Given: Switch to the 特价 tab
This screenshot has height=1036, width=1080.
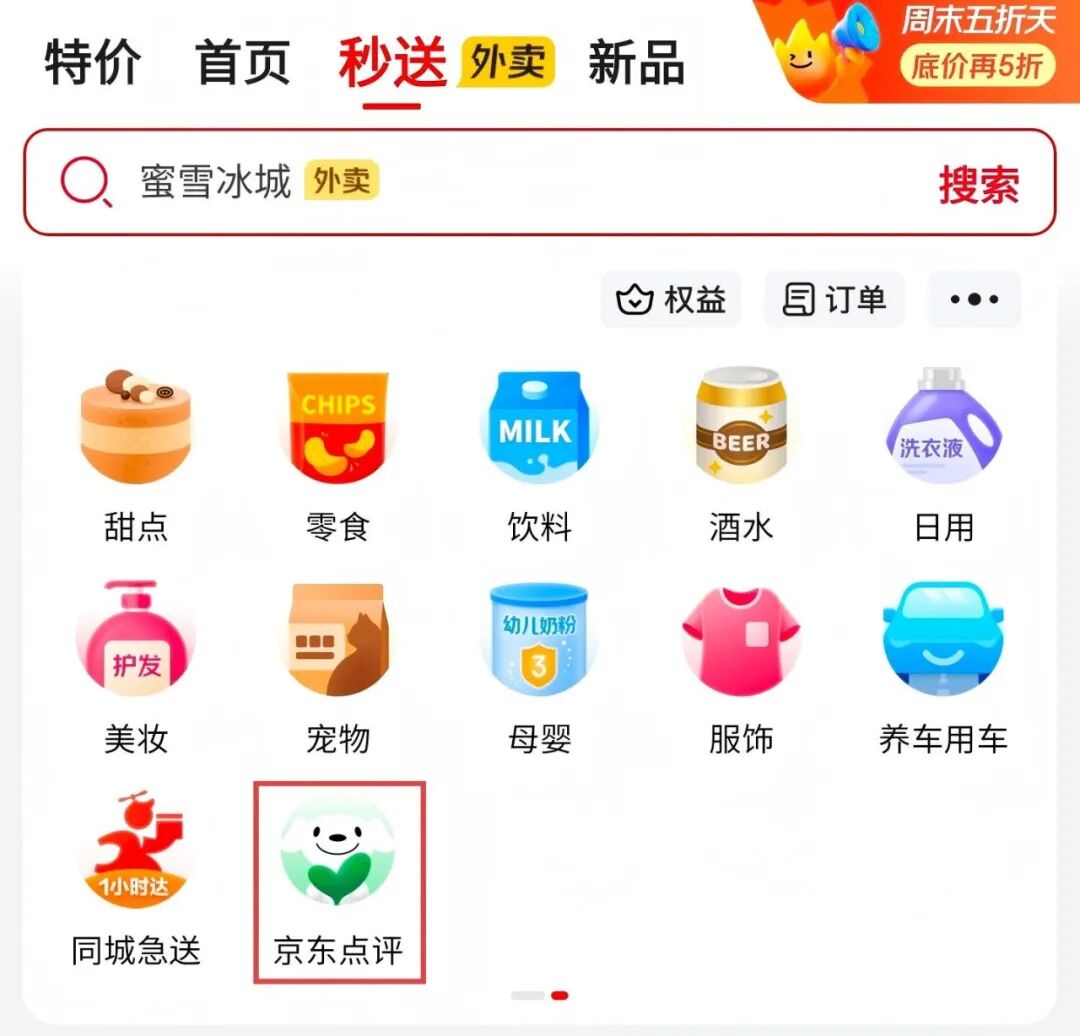Looking at the screenshot, I should click(93, 63).
